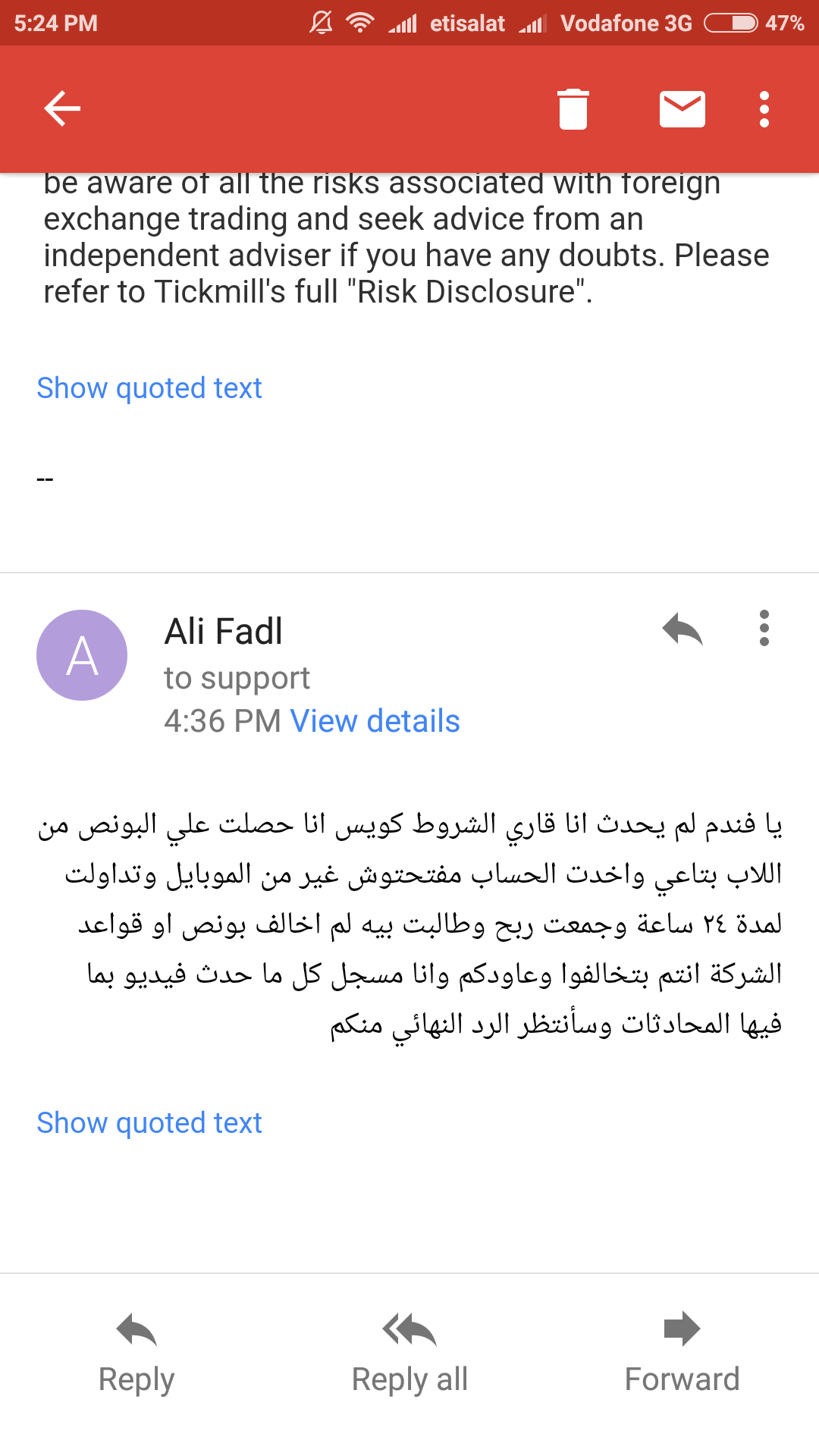Show quoted text under the Arabic message
The image size is (819, 1456).
pos(149,1123)
